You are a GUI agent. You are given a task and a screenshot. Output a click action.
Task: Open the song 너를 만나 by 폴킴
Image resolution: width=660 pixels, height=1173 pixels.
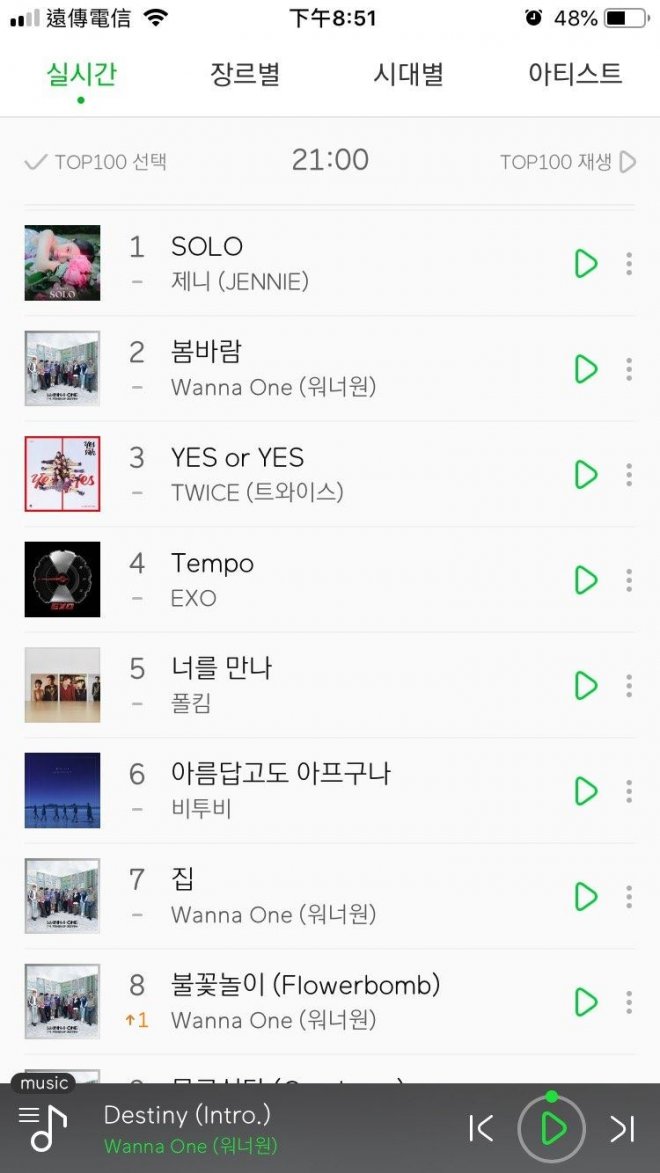point(222,668)
